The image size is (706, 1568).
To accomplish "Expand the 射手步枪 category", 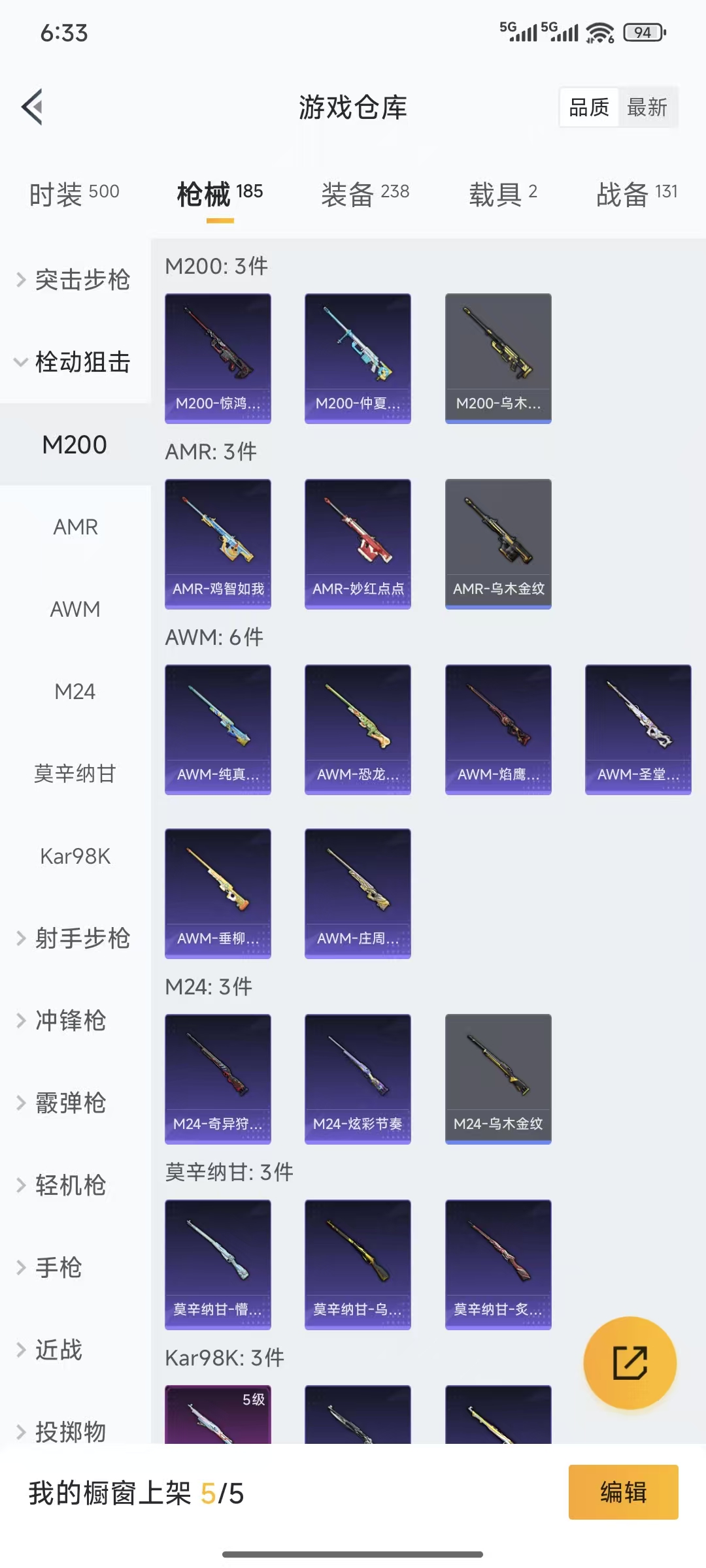I will pos(75,939).
